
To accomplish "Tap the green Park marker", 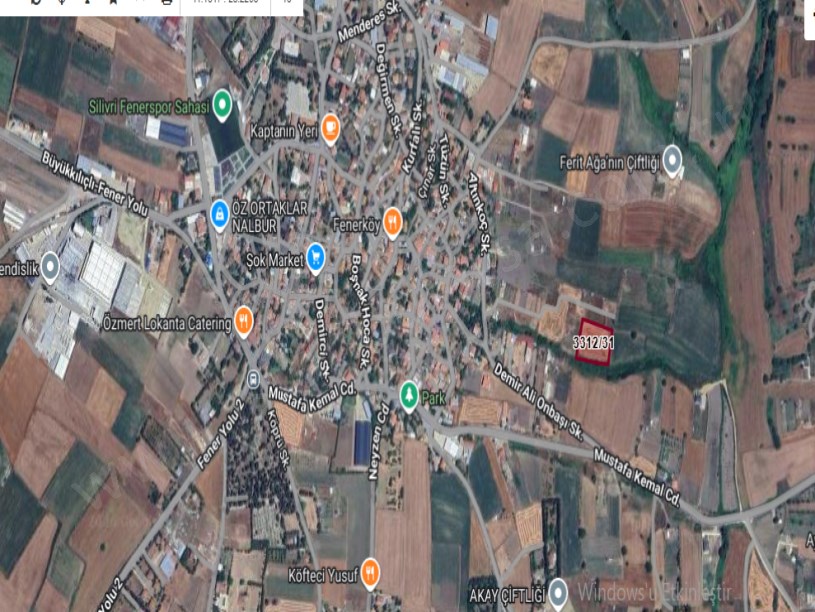I will [409, 394].
